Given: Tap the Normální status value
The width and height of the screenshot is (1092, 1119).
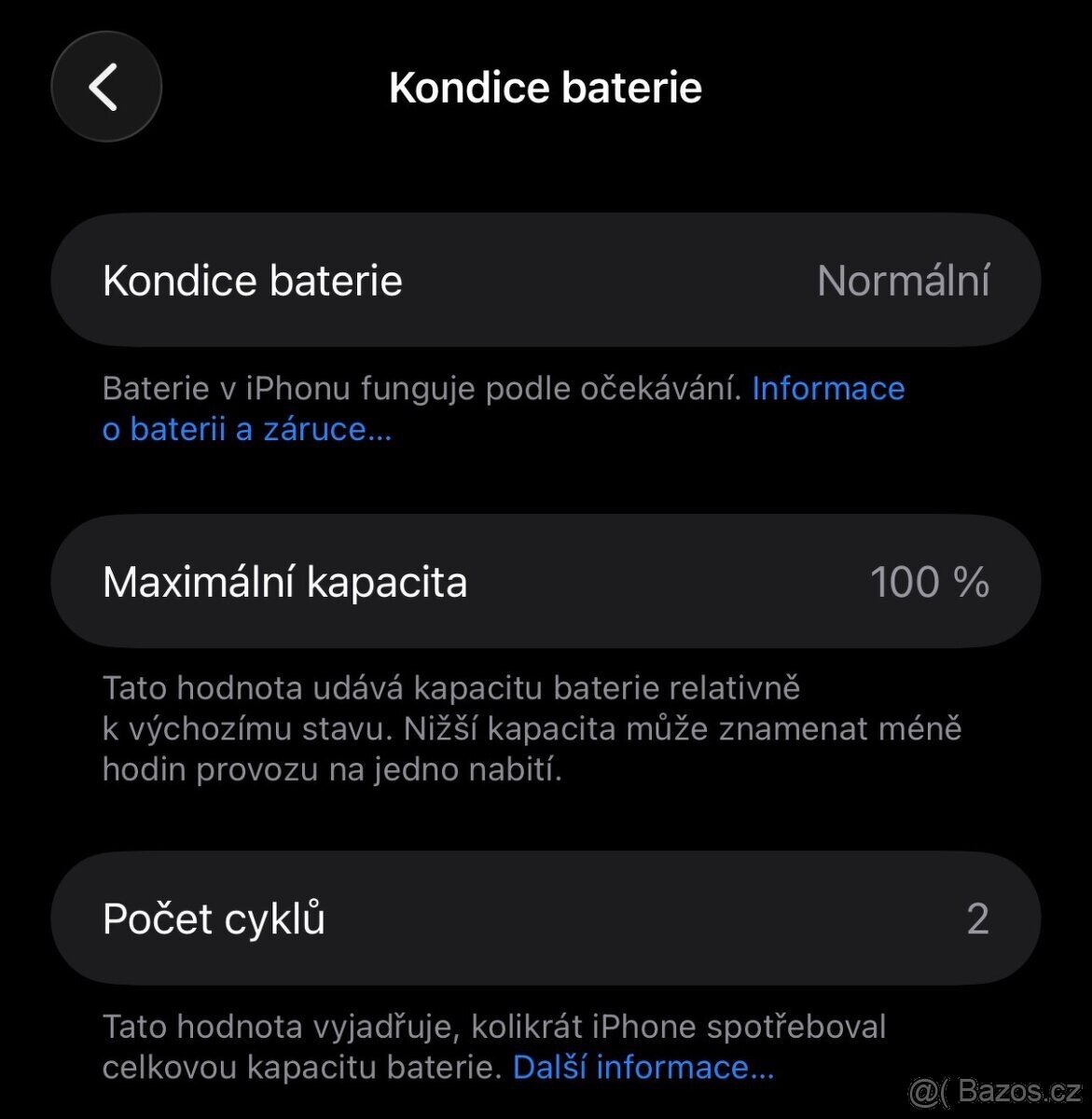Looking at the screenshot, I should (904, 280).
